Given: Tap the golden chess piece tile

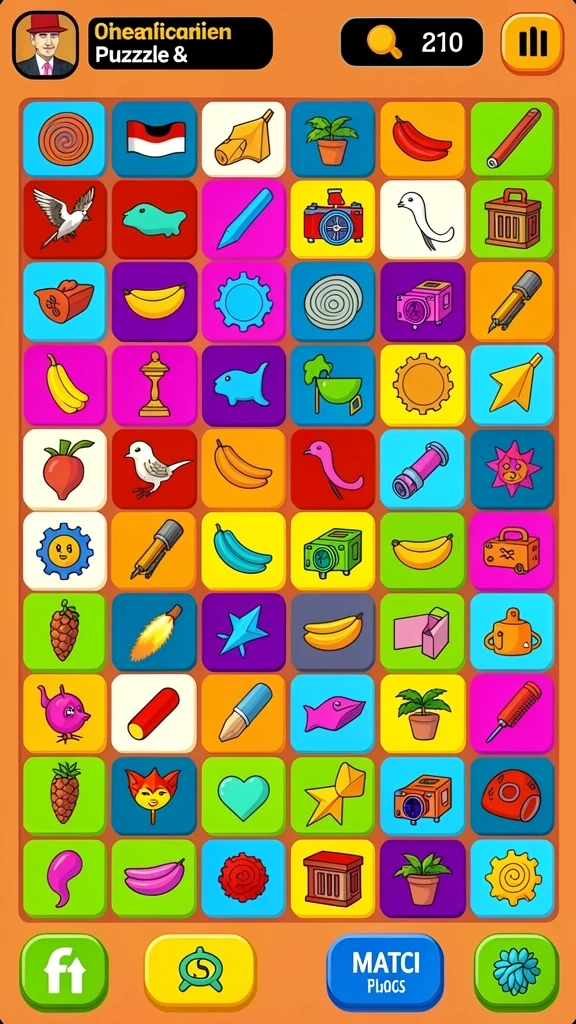Looking at the screenshot, I should [154, 385].
